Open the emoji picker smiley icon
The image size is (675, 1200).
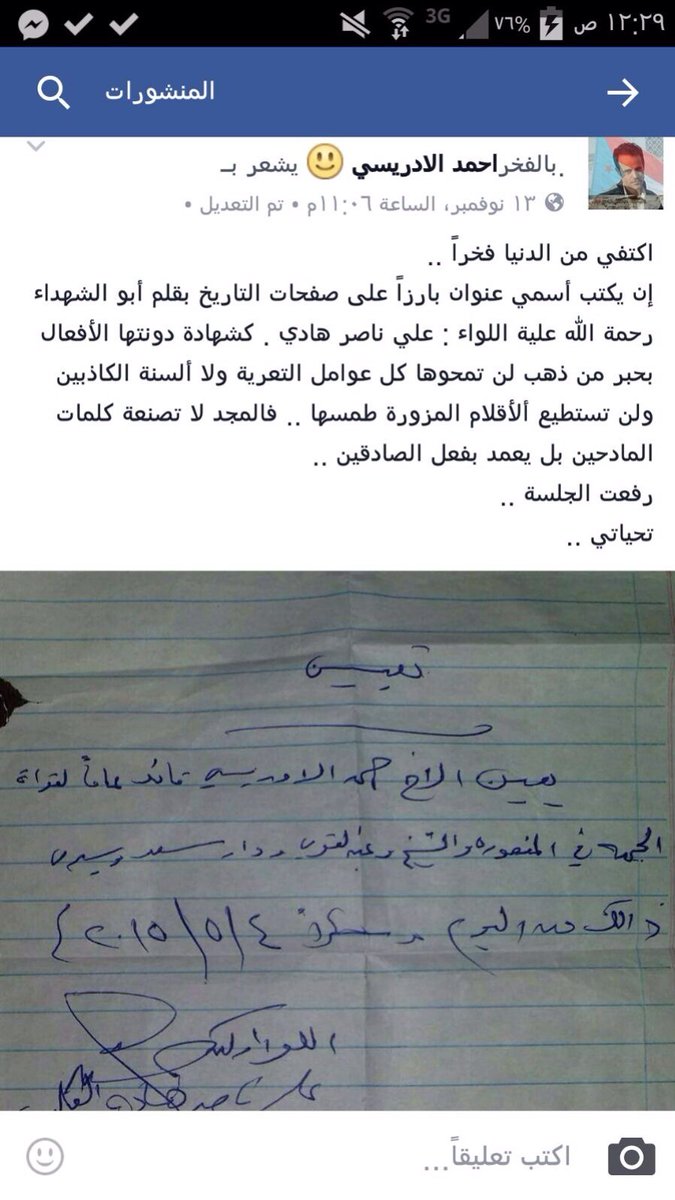(x=45, y=1157)
